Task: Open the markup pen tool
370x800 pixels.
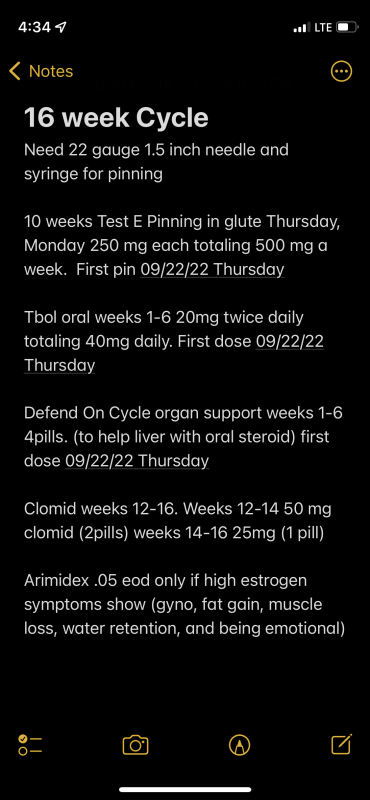Action: pos(239,745)
